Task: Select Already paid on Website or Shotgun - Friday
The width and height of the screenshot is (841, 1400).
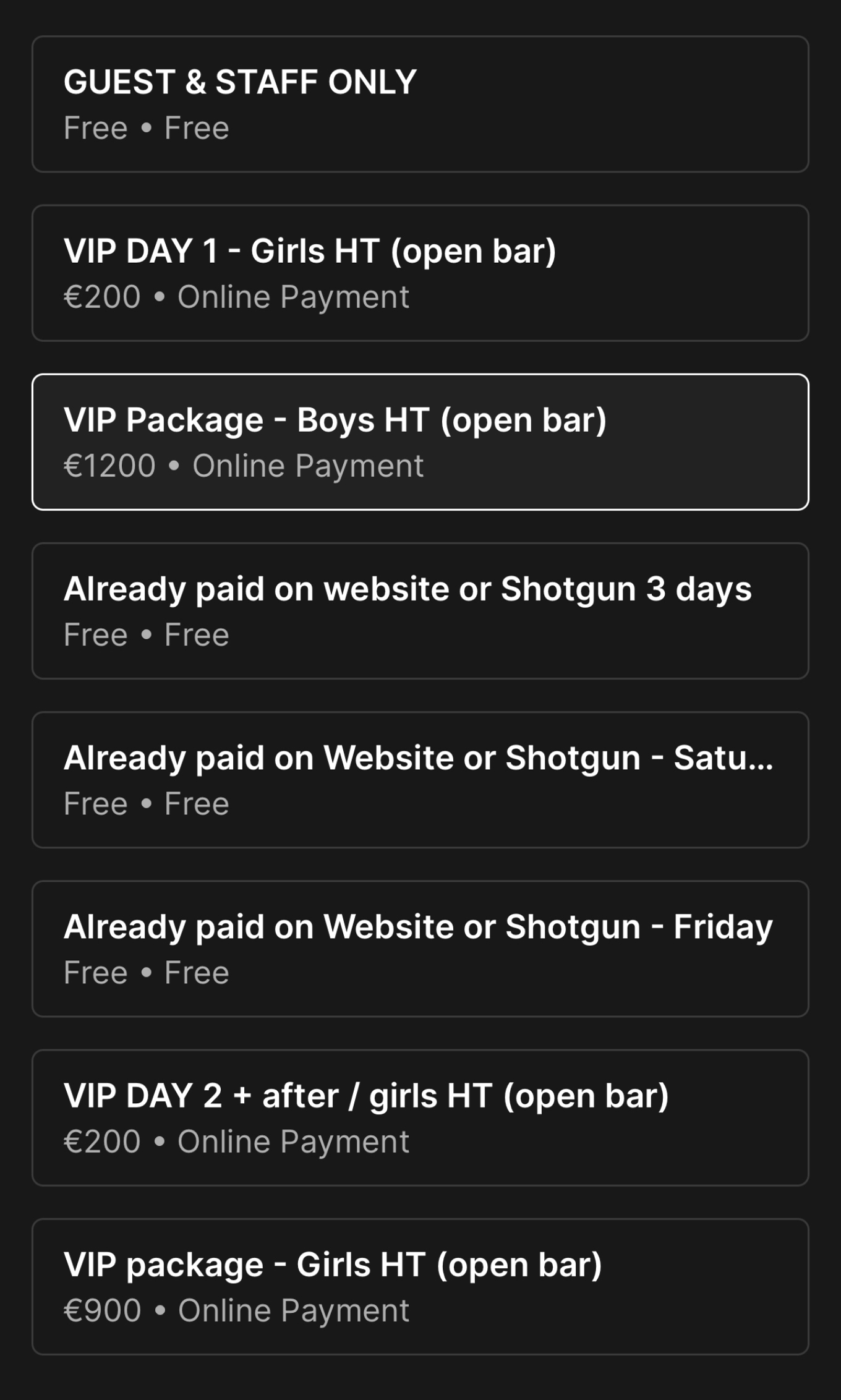Action: click(420, 948)
